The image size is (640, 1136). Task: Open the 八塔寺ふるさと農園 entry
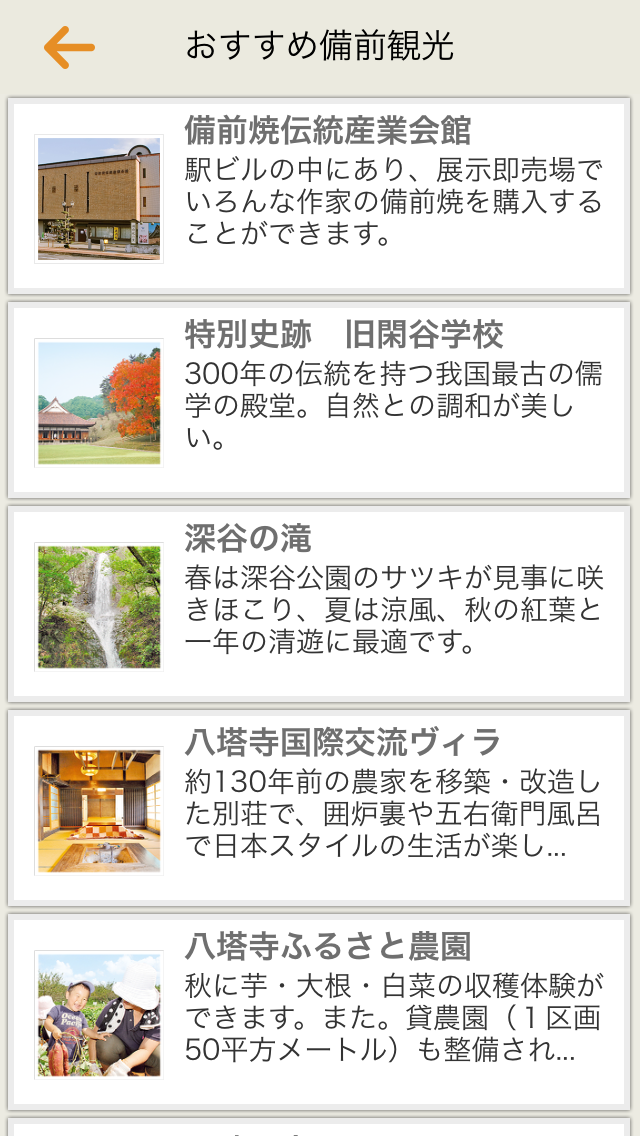[319, 1012]
